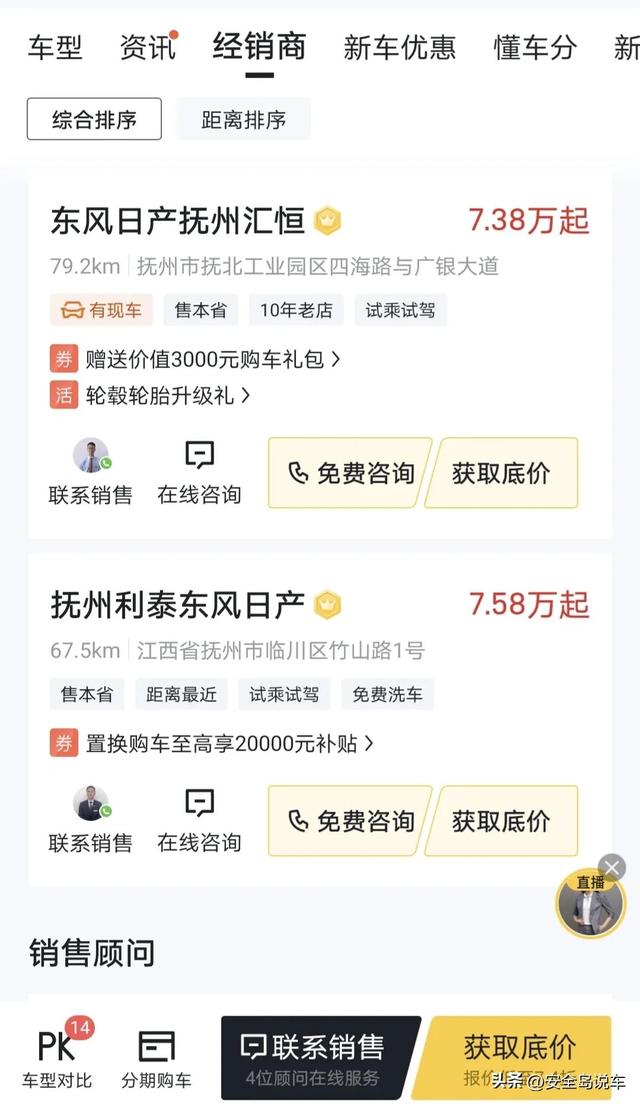Open 抚州利泰东风日产 dealer page
The height and width of the screenshot is (1104, 640).
click(x=178, y=604)
